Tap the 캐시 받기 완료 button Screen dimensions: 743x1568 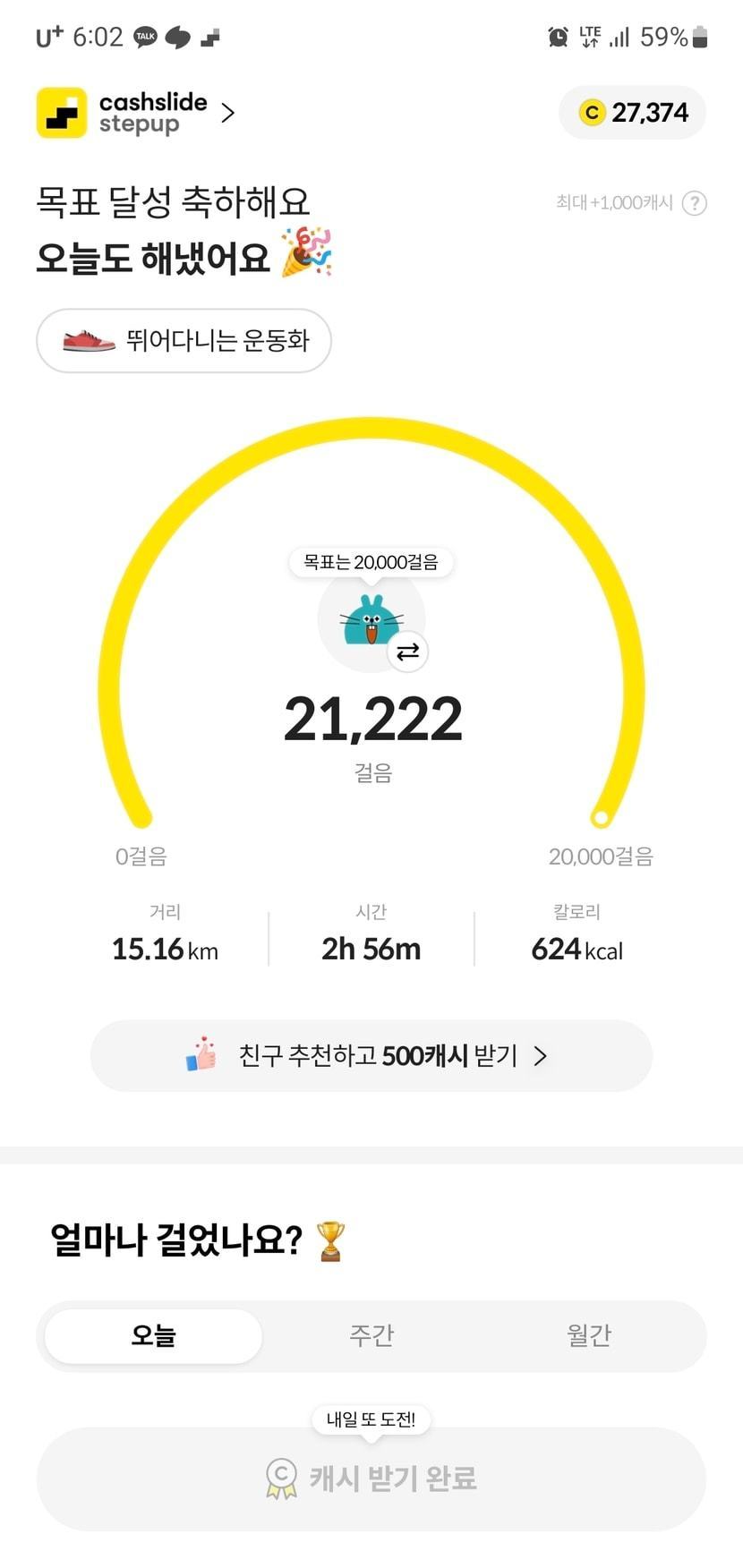[371, 1478]
